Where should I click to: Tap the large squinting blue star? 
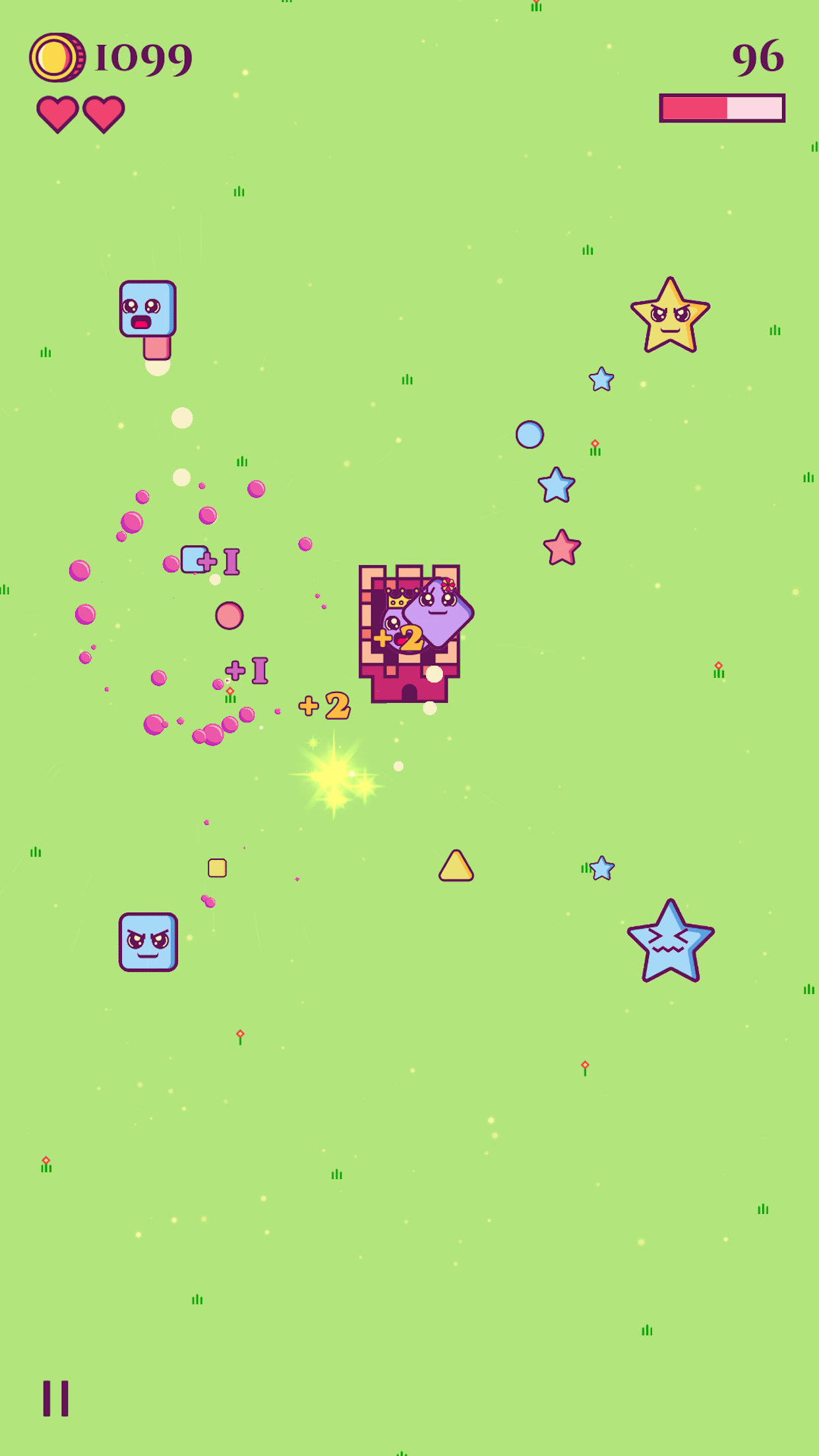click(671, 943)
